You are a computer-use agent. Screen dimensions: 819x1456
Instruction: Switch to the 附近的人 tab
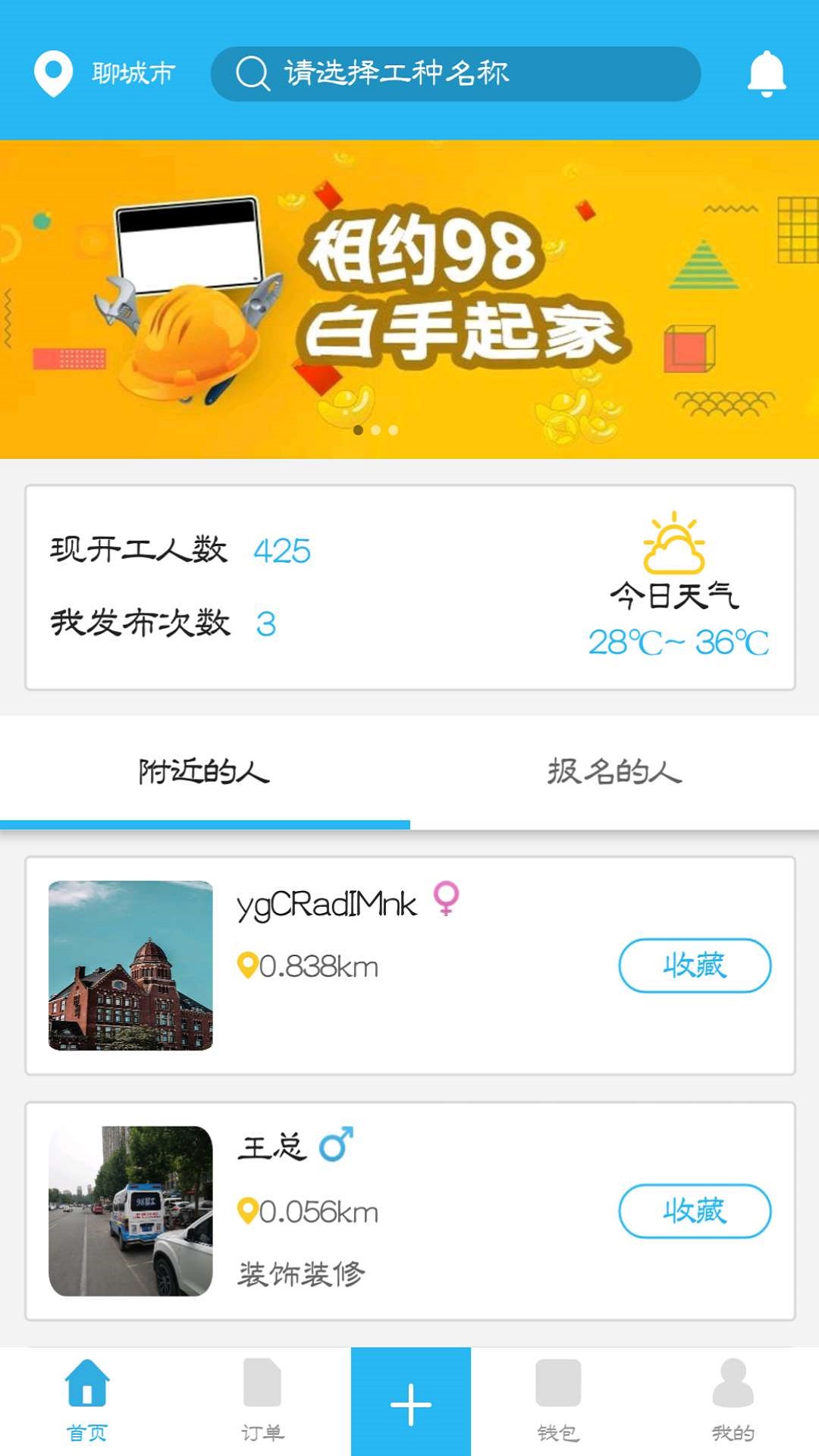click(204, 772)
